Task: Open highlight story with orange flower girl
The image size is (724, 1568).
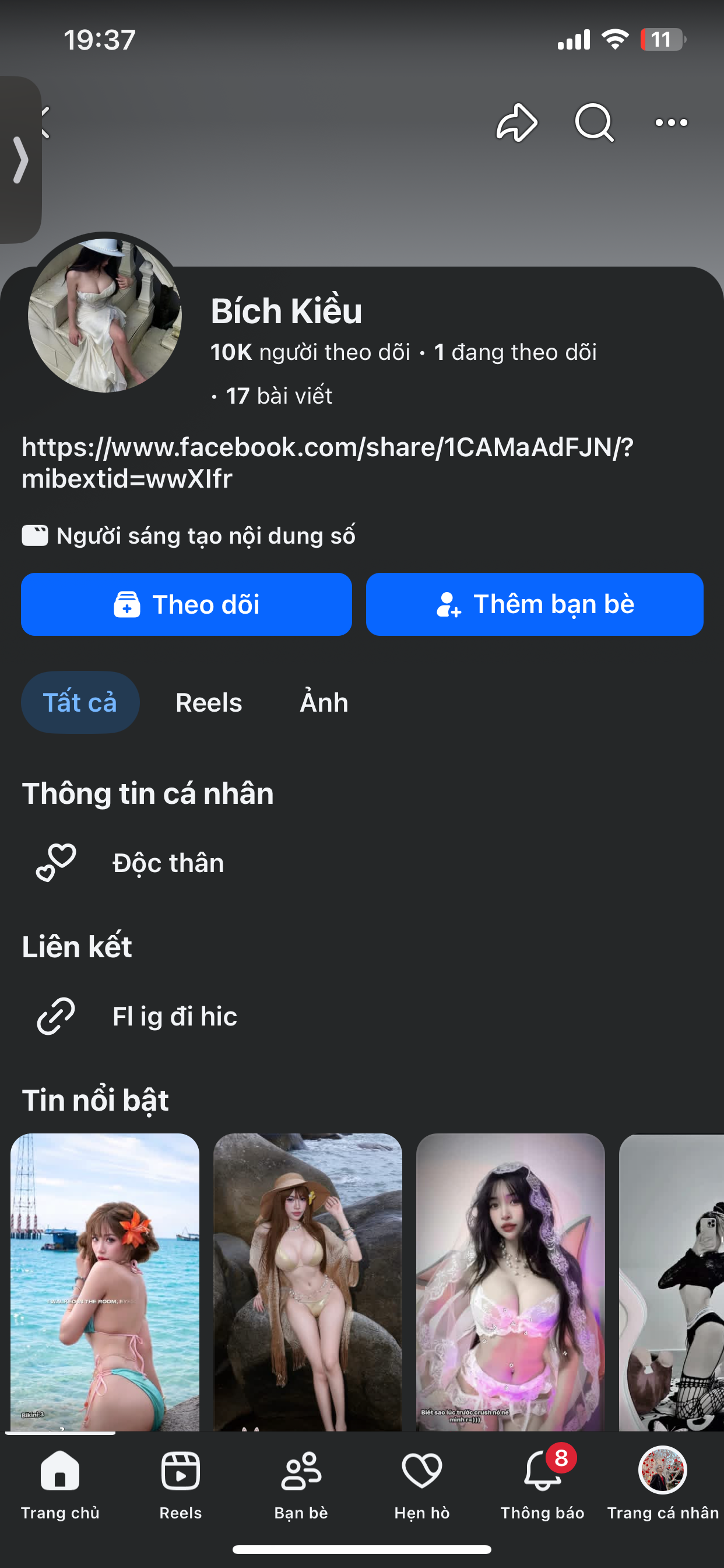Action: [x=105, y=1282]
